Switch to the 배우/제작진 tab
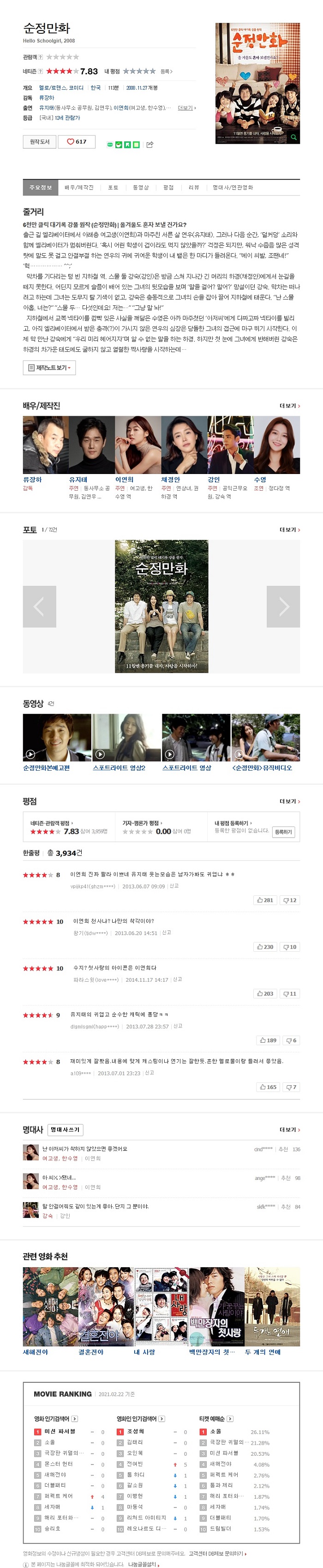Image resolution: width=323 pixels, height=1568 pixels. point(79,188)
